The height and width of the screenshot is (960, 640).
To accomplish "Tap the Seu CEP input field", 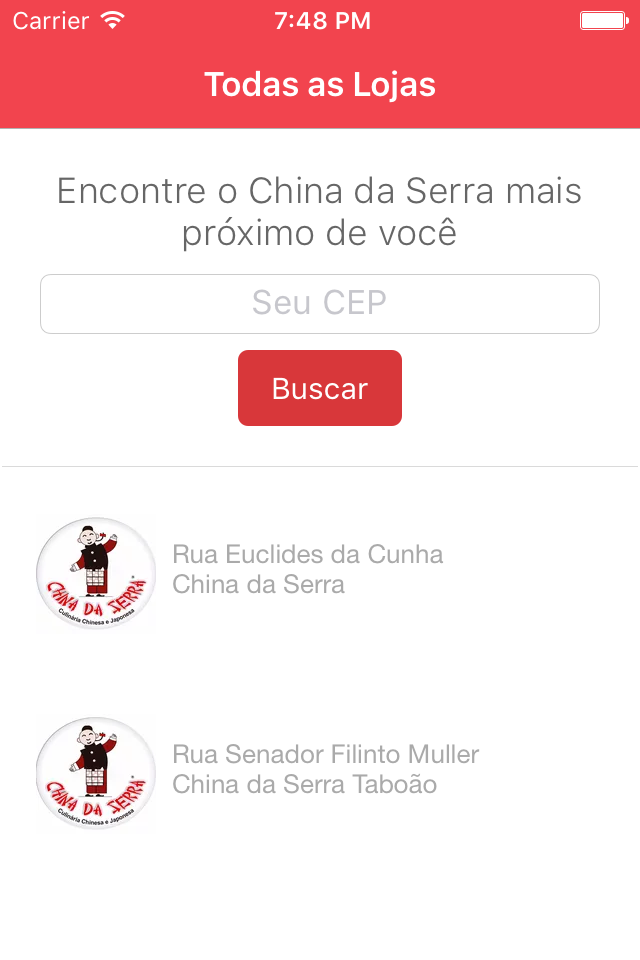I will coord(320,303).
